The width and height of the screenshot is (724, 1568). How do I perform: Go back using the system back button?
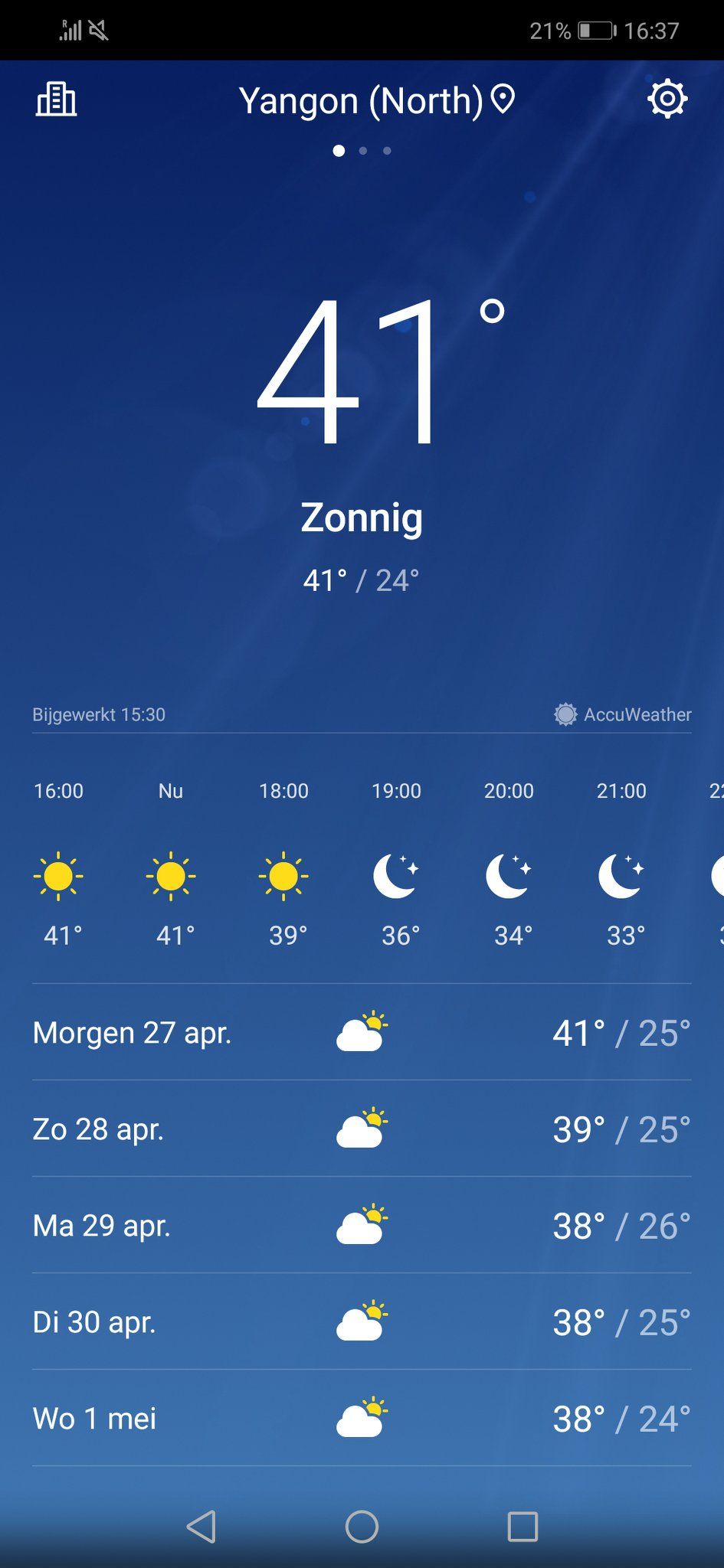point(201,1526)
